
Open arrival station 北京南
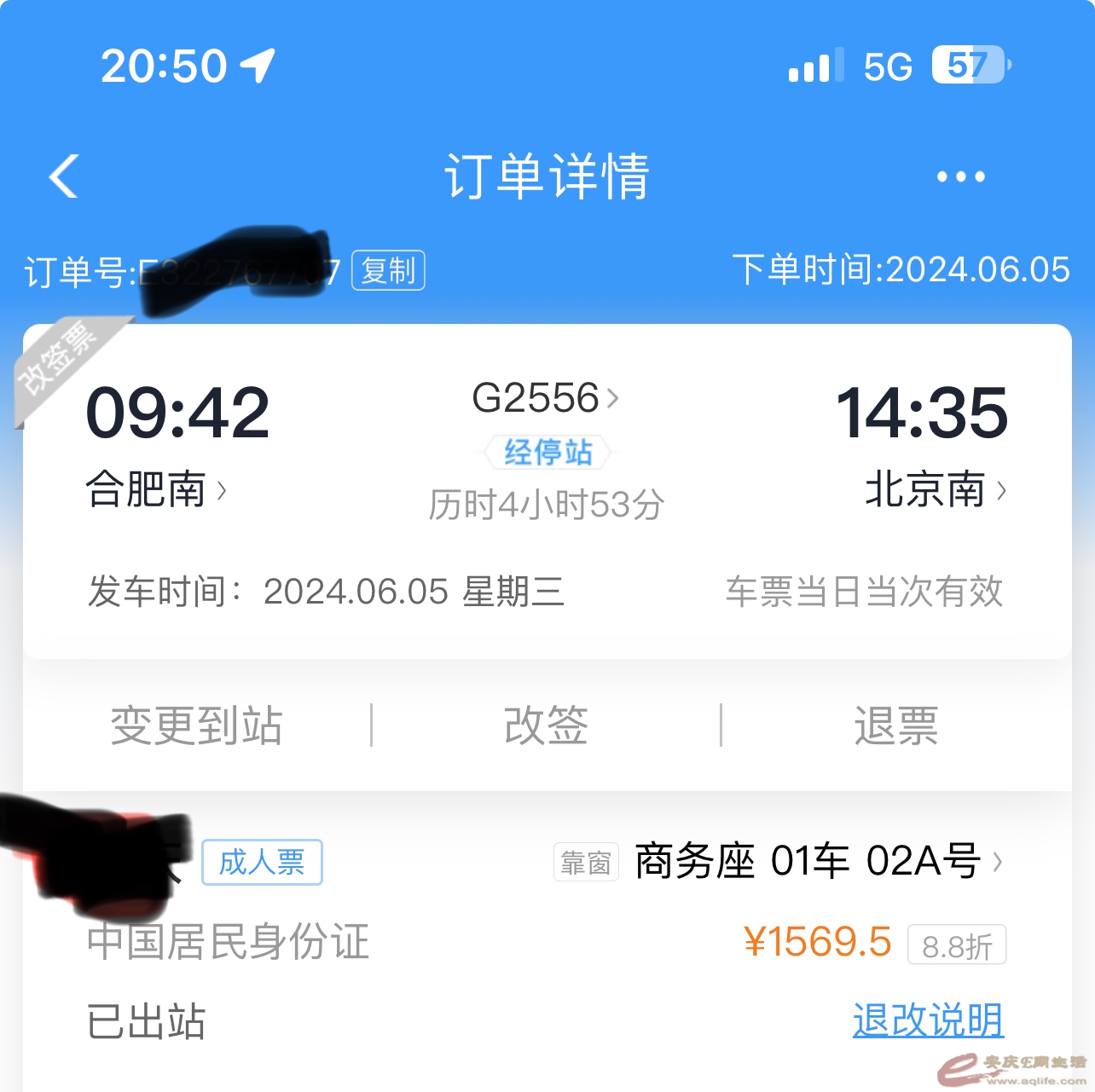pos(936,490)
